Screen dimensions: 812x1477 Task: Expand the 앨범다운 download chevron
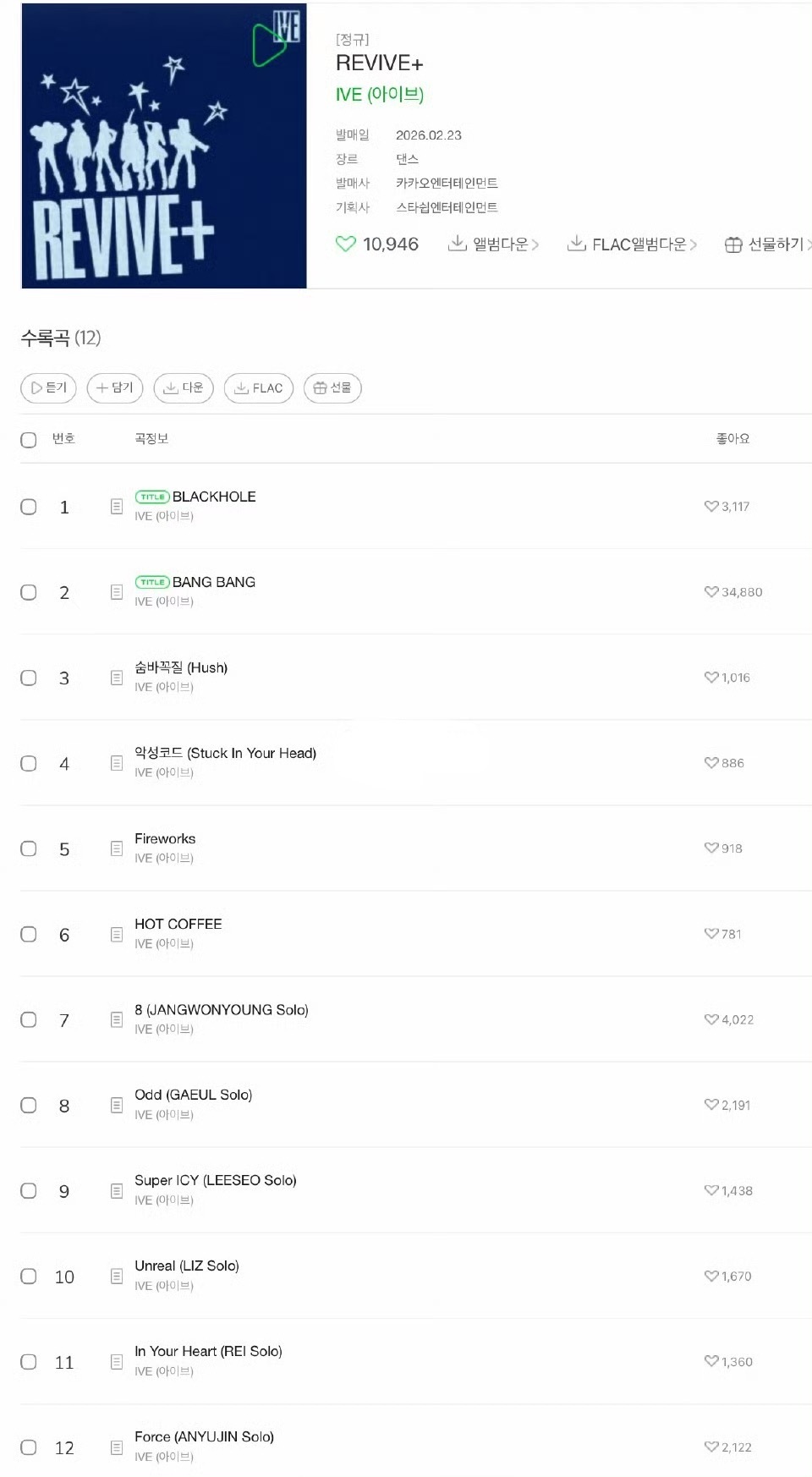tap(536, 244)
